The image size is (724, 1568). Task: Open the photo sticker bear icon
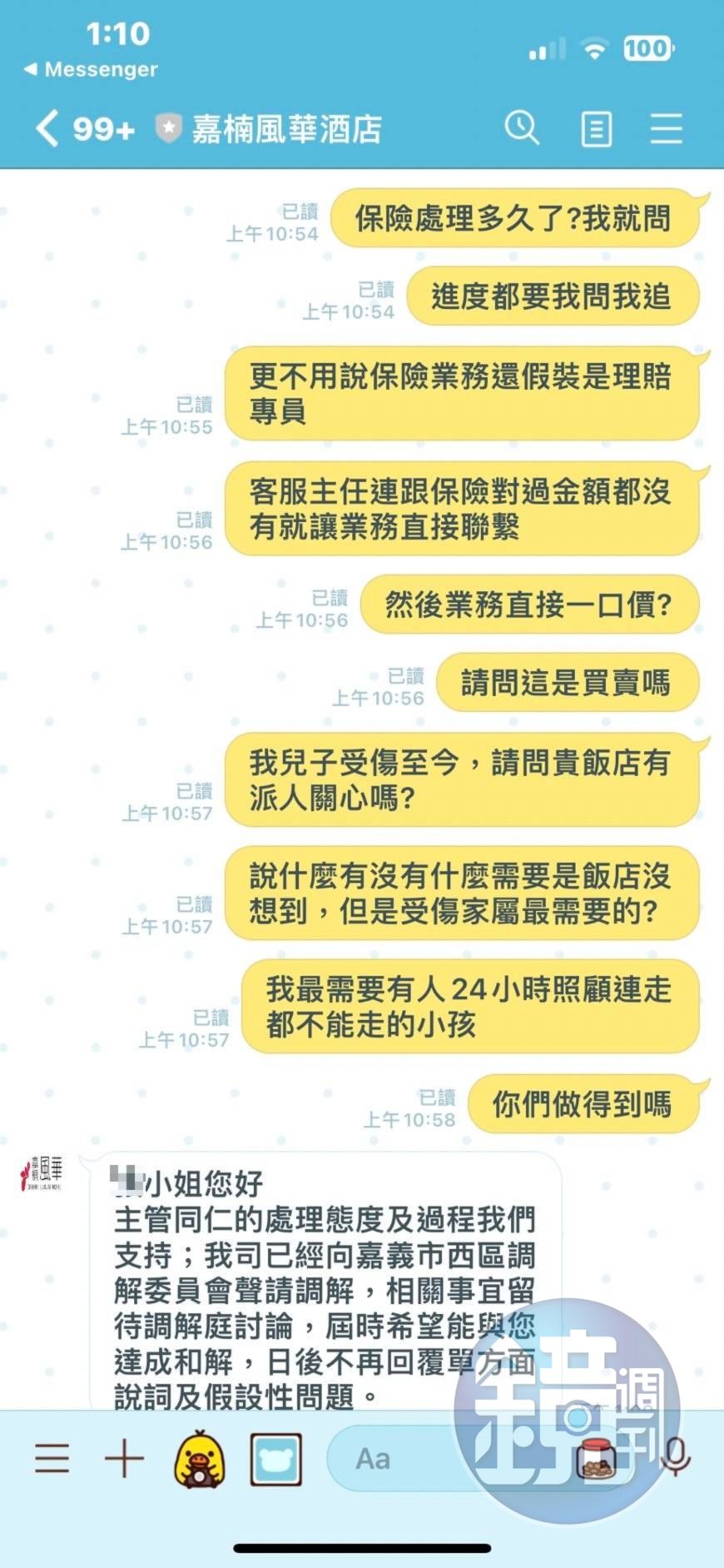(275, 1458)
